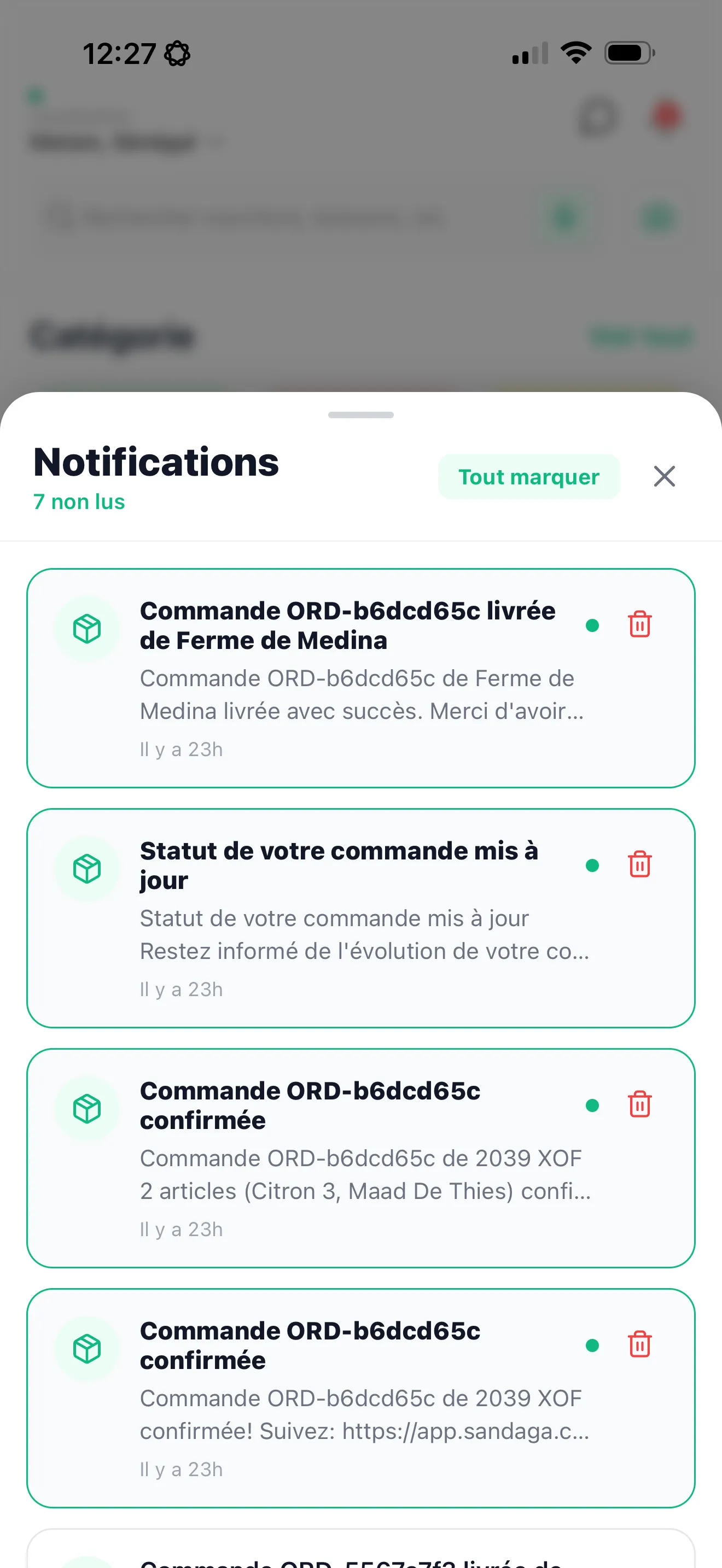Mark the delivered order notification as read via green dot
This screenshot has height=1568, width=722.
coord(592,625)
